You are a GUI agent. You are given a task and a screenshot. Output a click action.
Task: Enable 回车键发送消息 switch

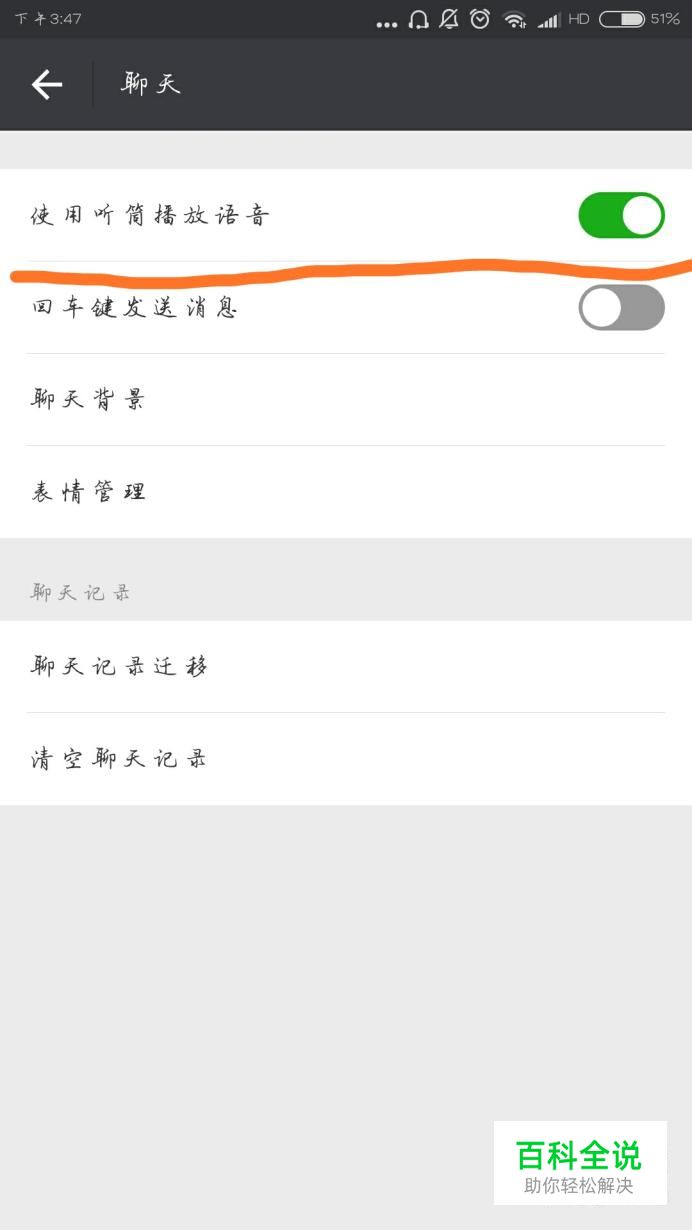621,307
